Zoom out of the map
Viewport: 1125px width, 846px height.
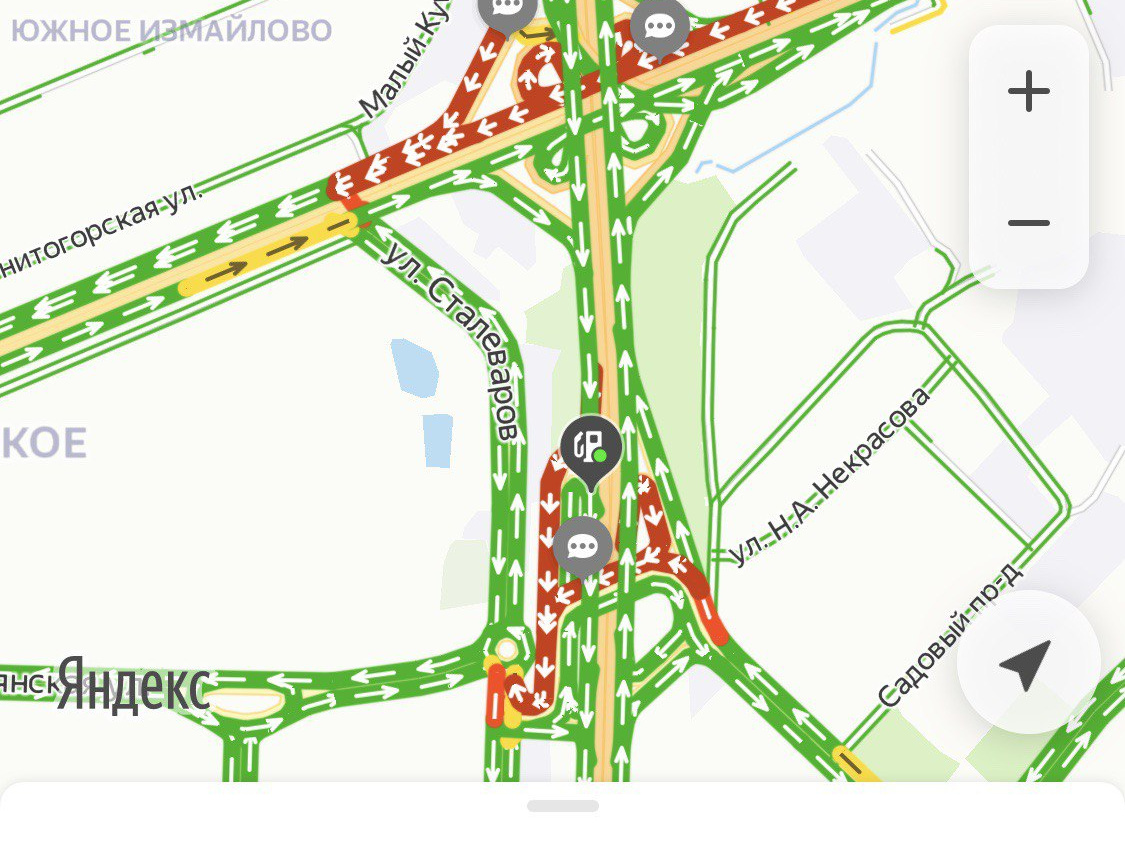[x=1028, y=222]
